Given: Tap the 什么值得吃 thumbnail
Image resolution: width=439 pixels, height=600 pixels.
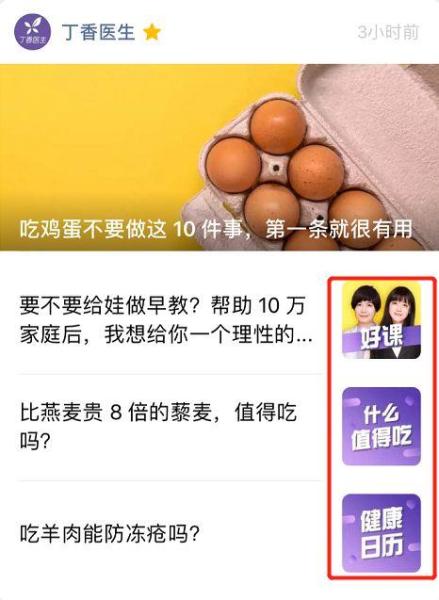Looking at the screenshot, I should tap(381, 426).
